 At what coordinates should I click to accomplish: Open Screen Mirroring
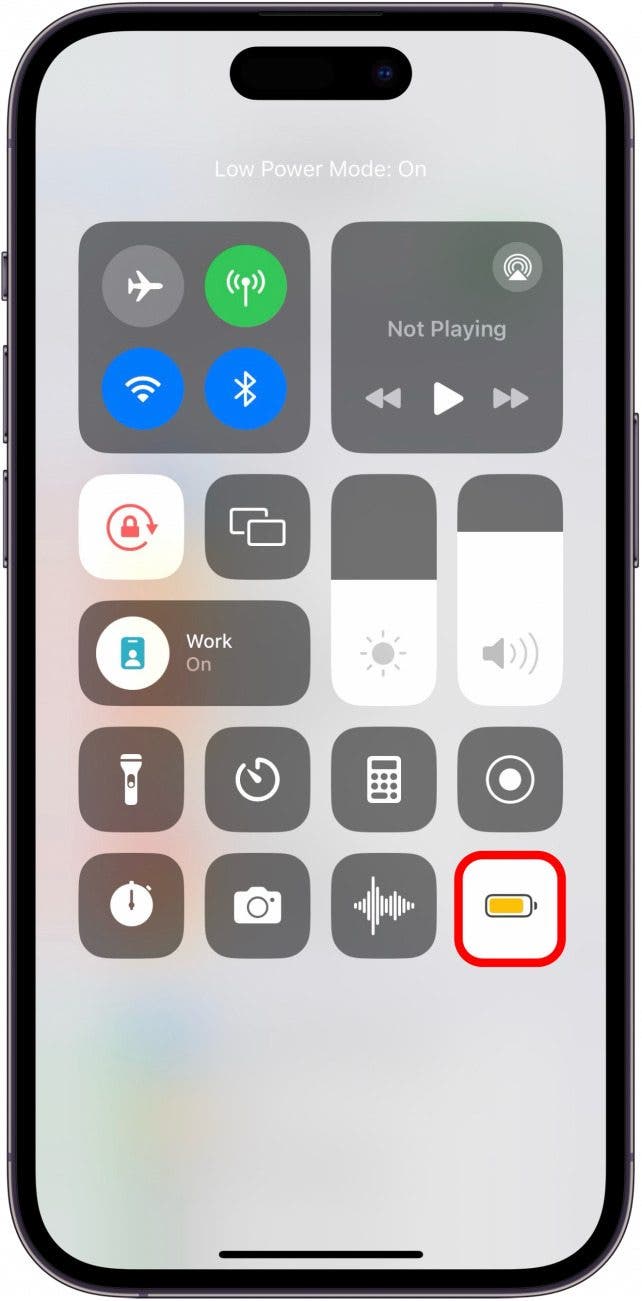pos(257,527)
